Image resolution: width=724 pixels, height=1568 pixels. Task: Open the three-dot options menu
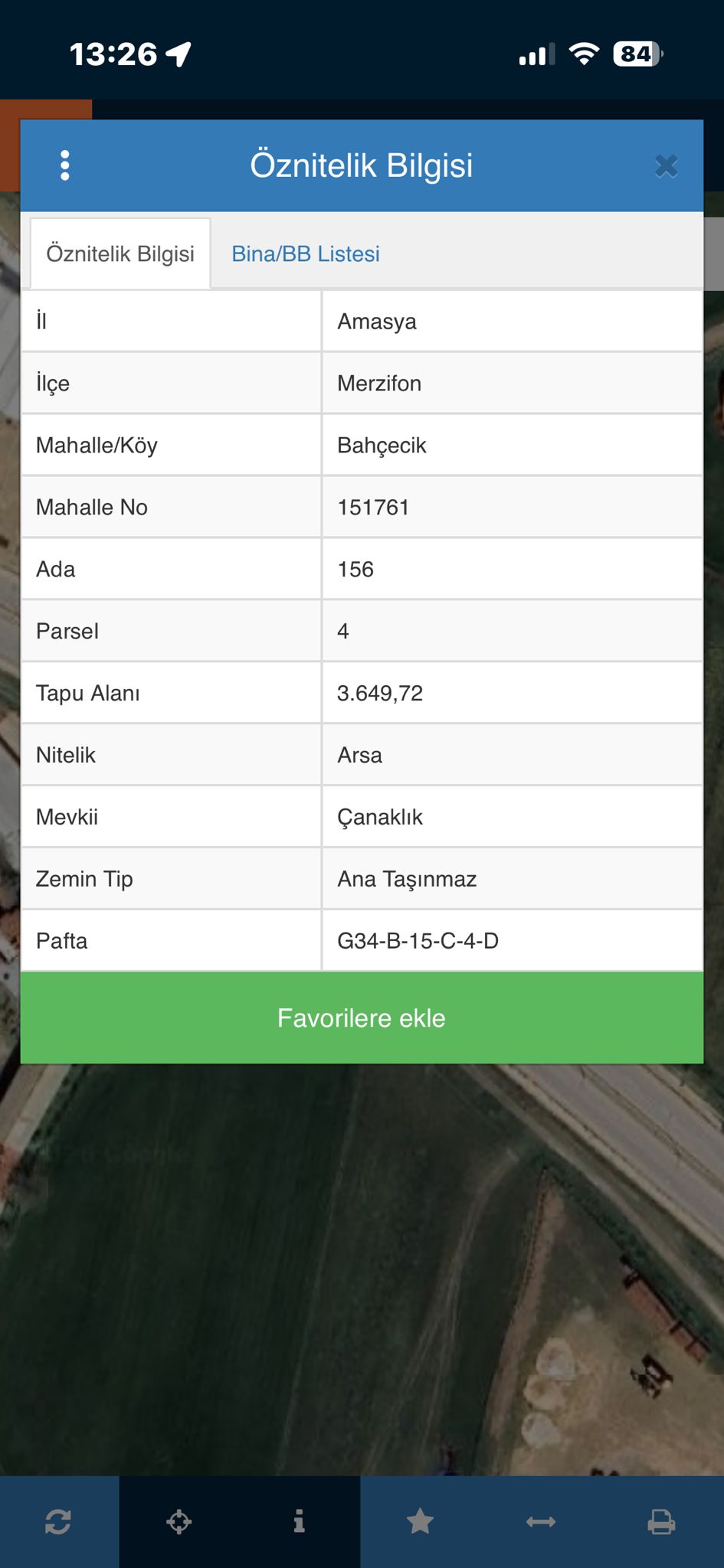(64, 165)
